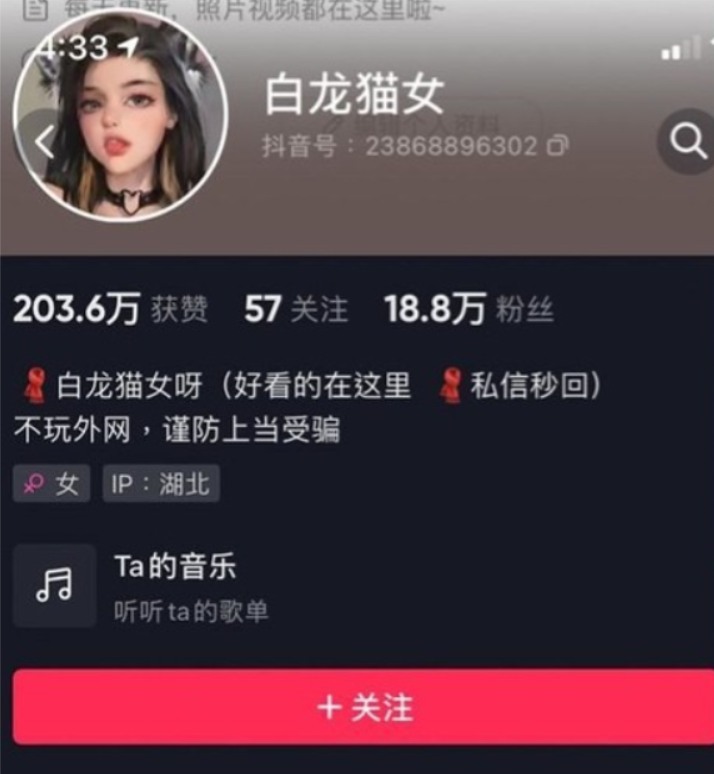Follow 白龙猫女 with the 关注 button
The width and height of the screenshot is (714, 774).
364,708
